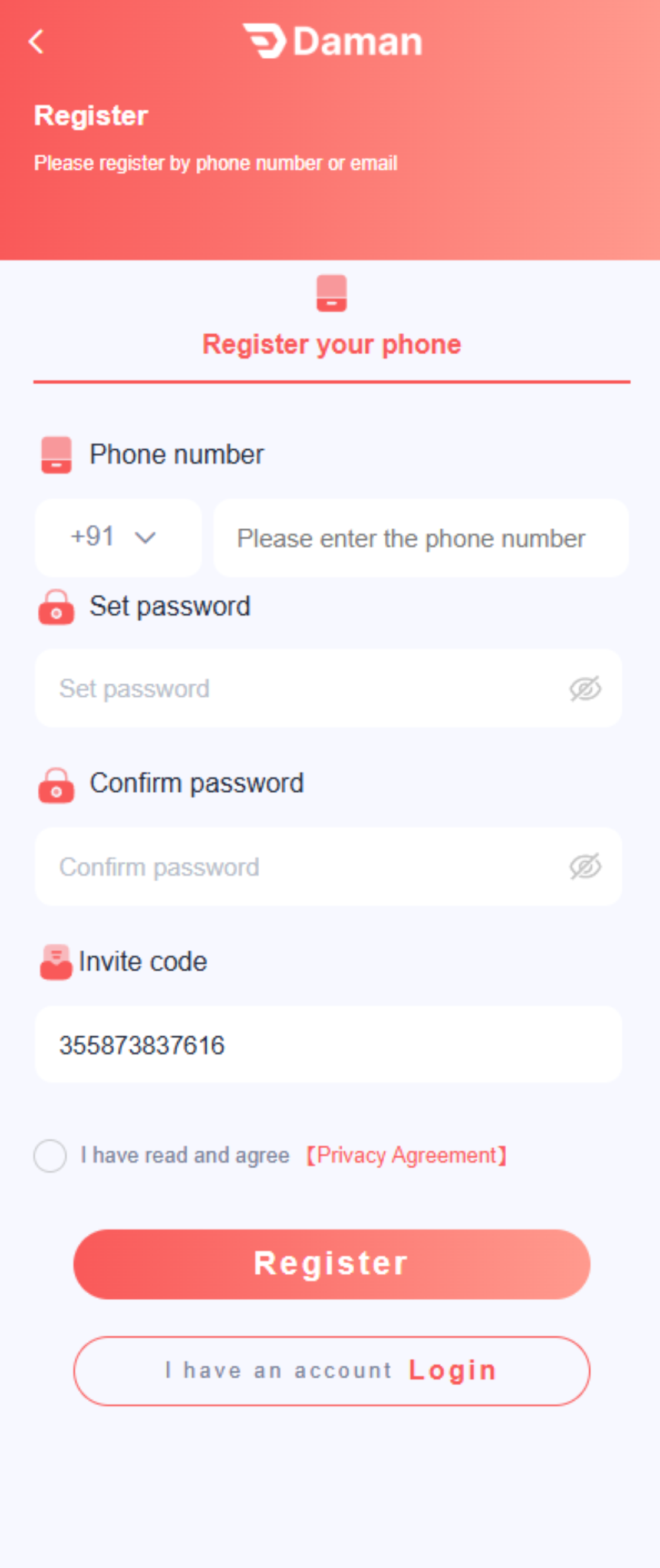Viewport: 660px width, 1568px height.
Task: Select the Register your phone tab
Action: pyautogui.click(x=332, y=329)
